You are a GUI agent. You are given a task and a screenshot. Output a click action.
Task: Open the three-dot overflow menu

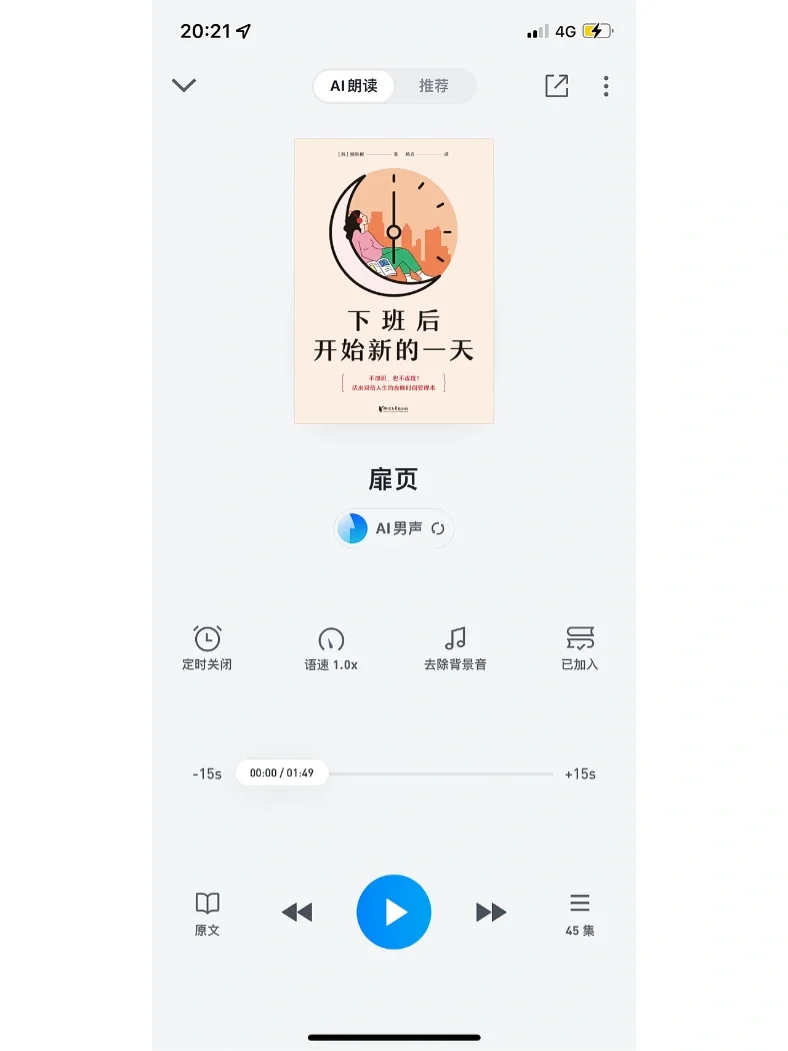(606, 86)
